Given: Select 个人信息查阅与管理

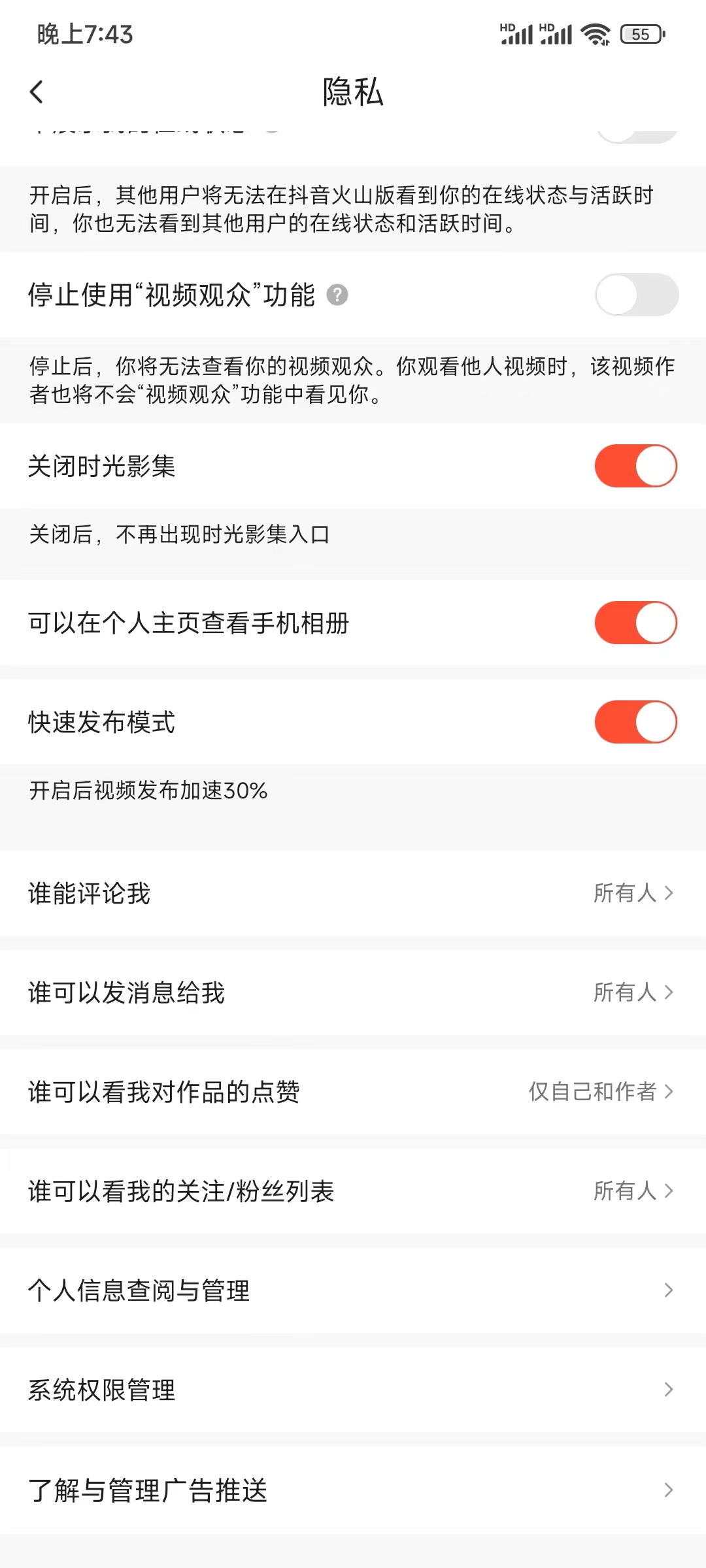Looking at the screenshot, I should tap(353, 1290).
